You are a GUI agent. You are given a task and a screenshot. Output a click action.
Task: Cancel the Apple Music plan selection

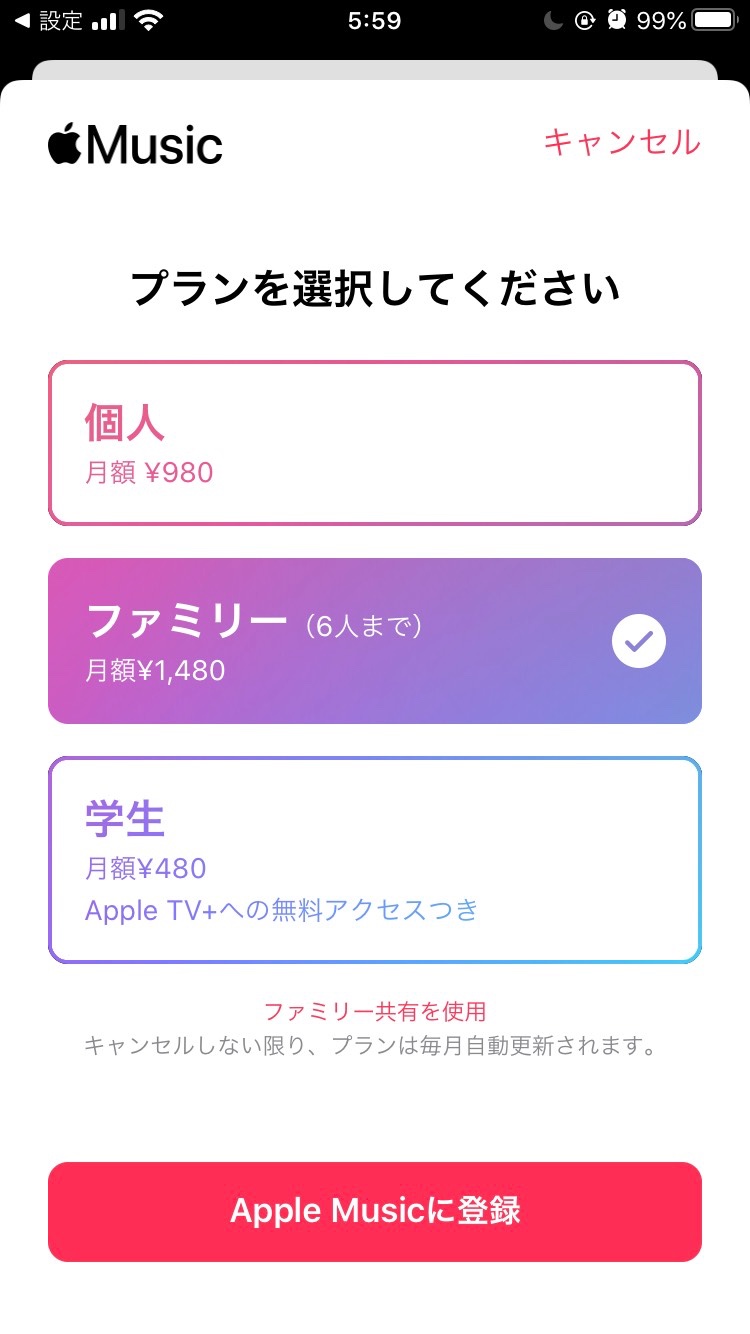(x=621, y=143)
